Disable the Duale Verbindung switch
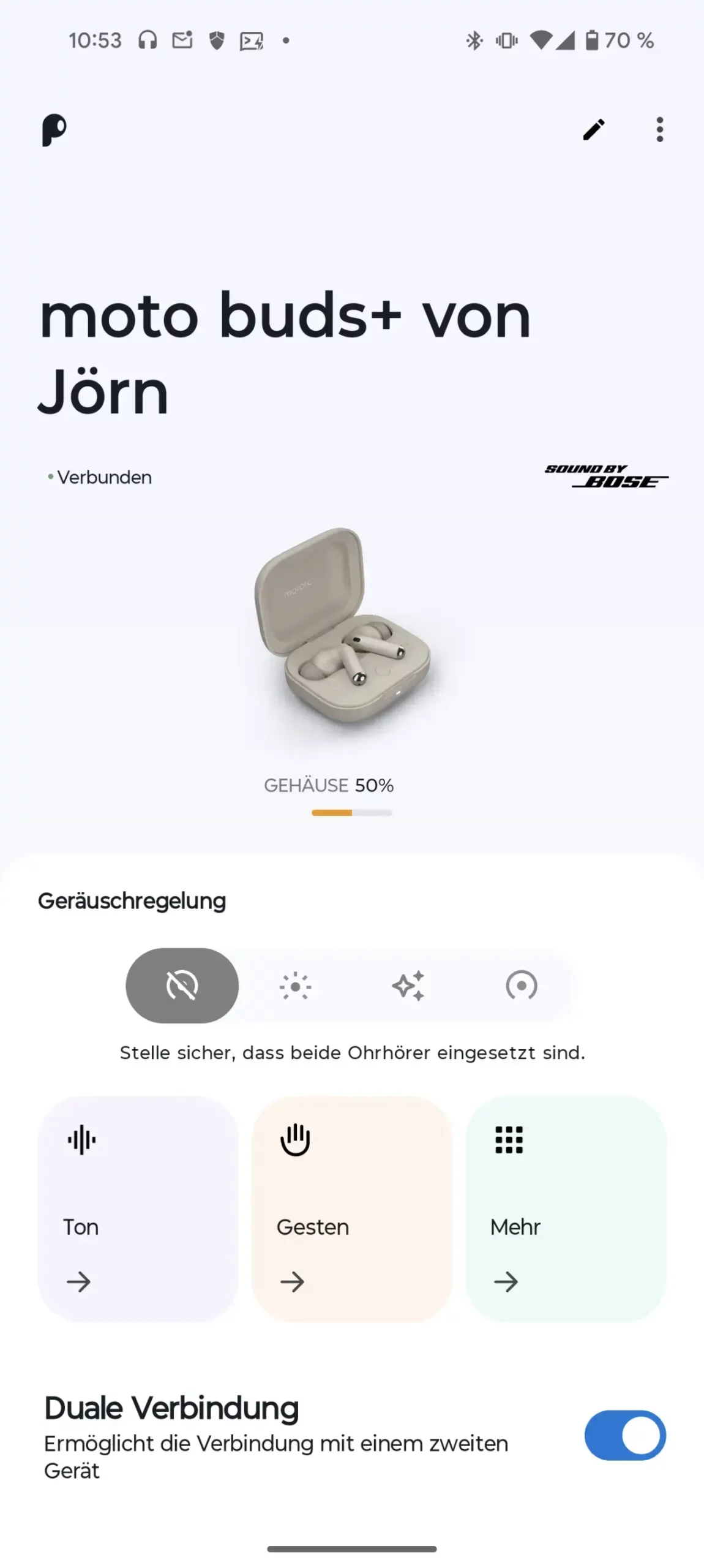Viewport: 704px width, 1568px height. point(624,1435)
